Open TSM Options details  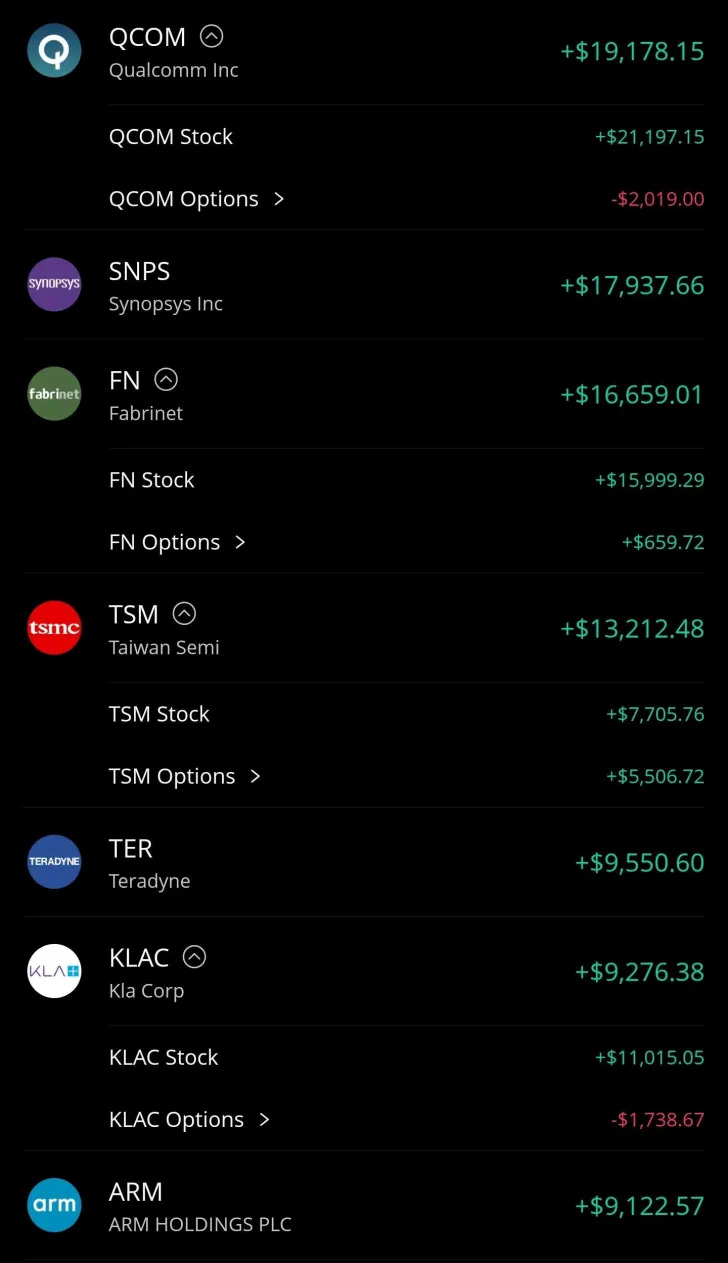185,776
